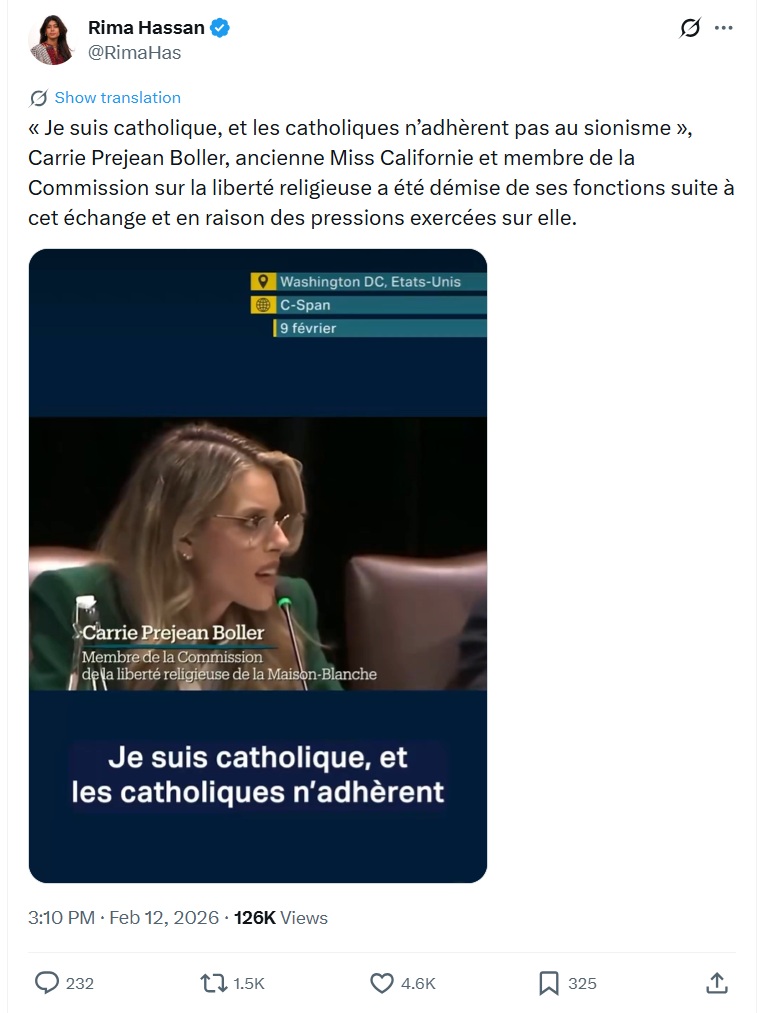
Task: Reply to Rima Hassan's post
Action: click(47, 983)
